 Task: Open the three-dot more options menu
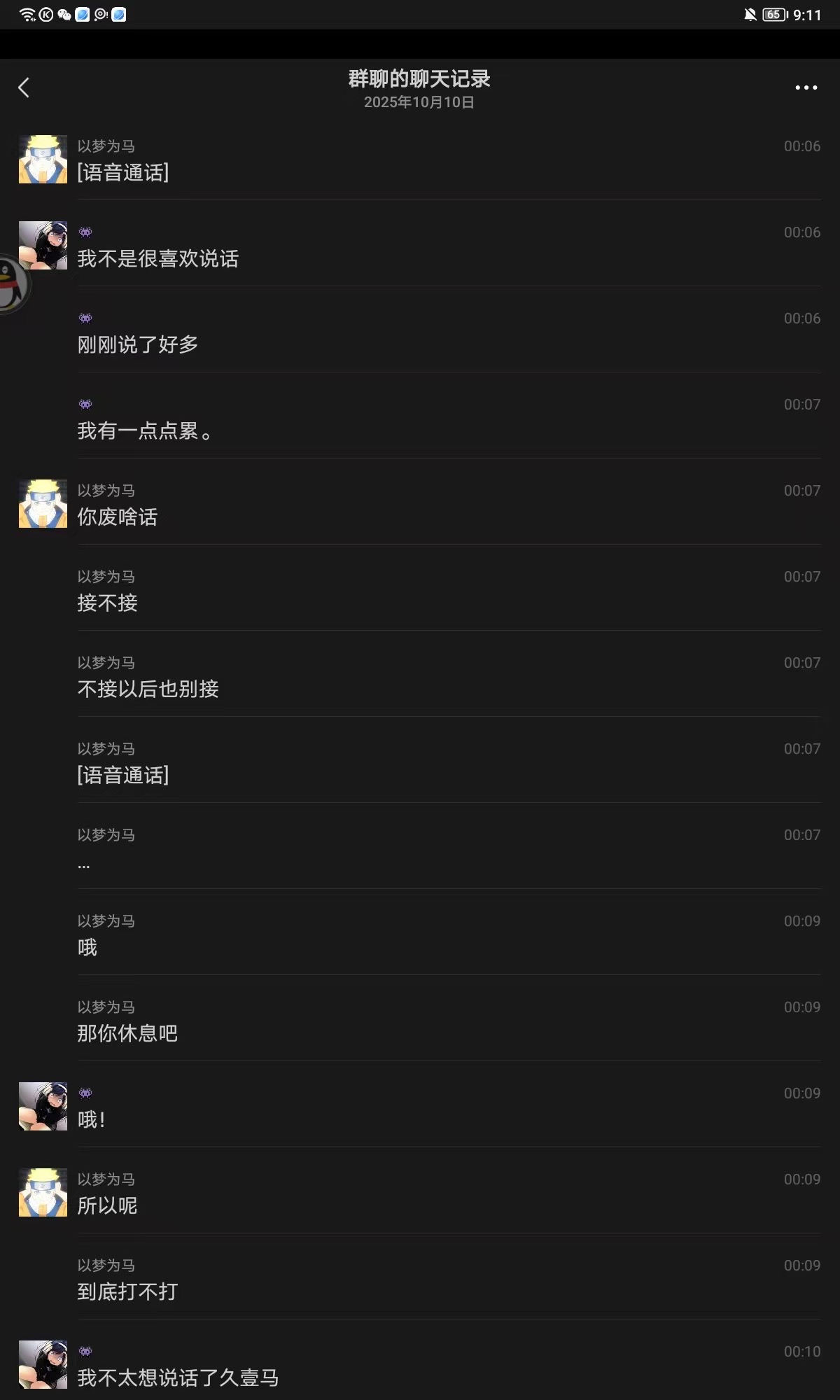coord(805,87)
